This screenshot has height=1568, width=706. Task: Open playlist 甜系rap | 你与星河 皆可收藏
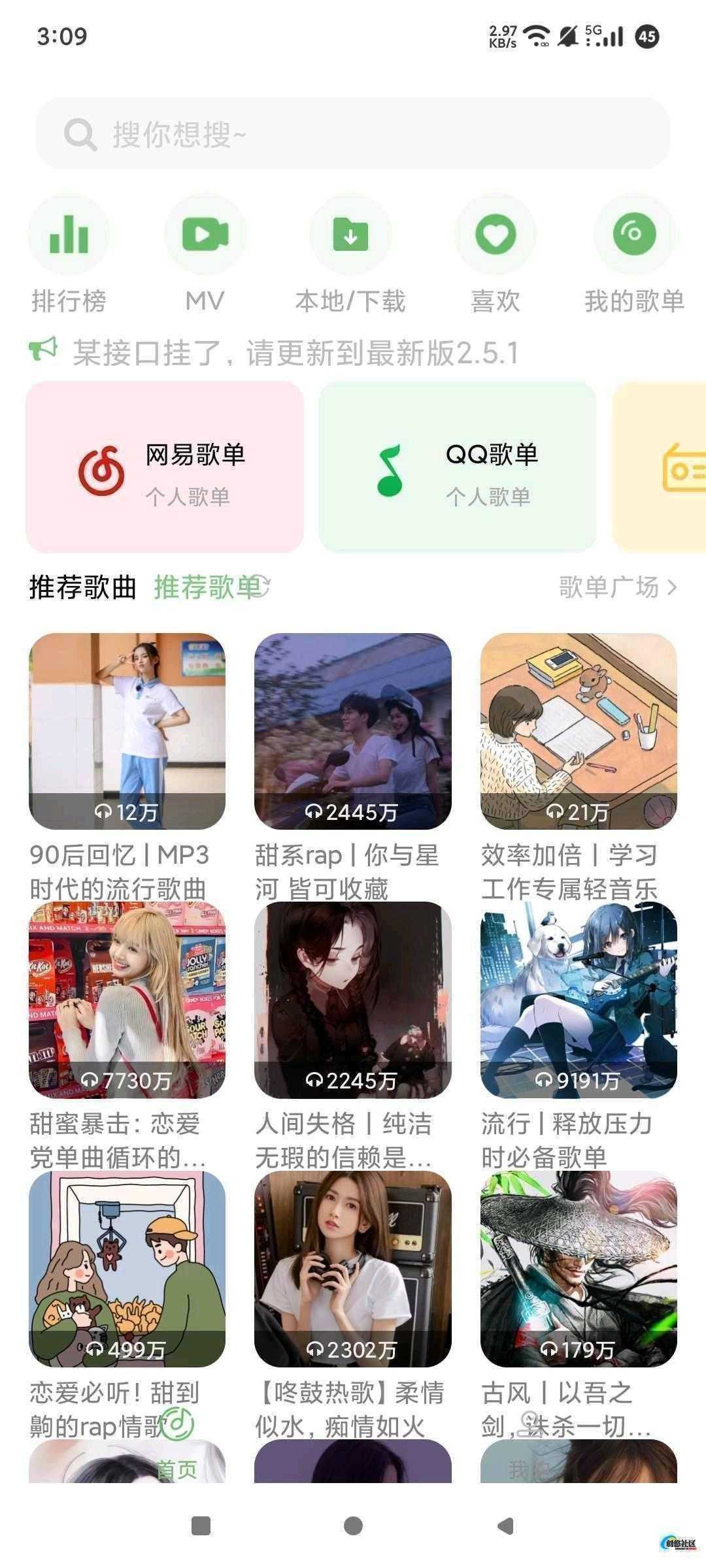tap(352, 731)
